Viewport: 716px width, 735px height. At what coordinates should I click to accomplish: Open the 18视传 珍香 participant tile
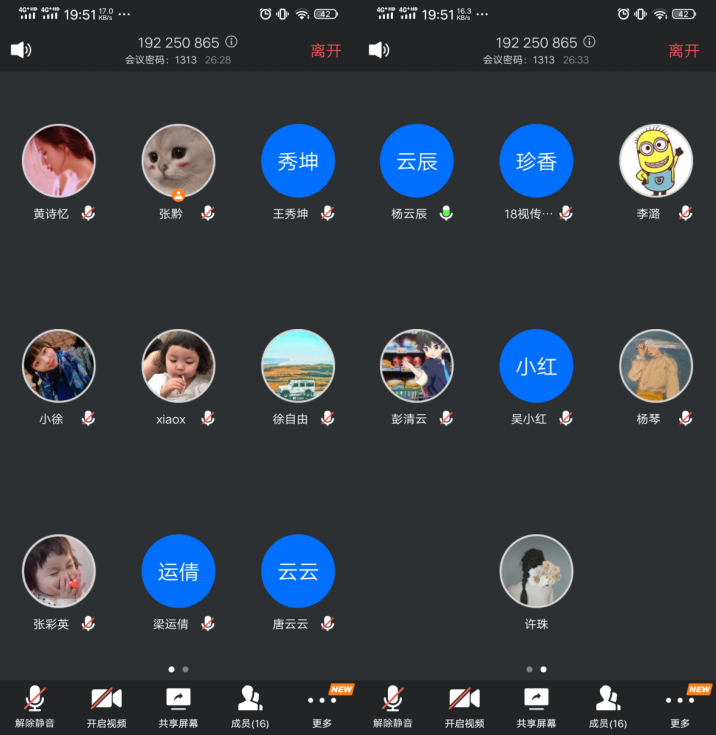536,161
